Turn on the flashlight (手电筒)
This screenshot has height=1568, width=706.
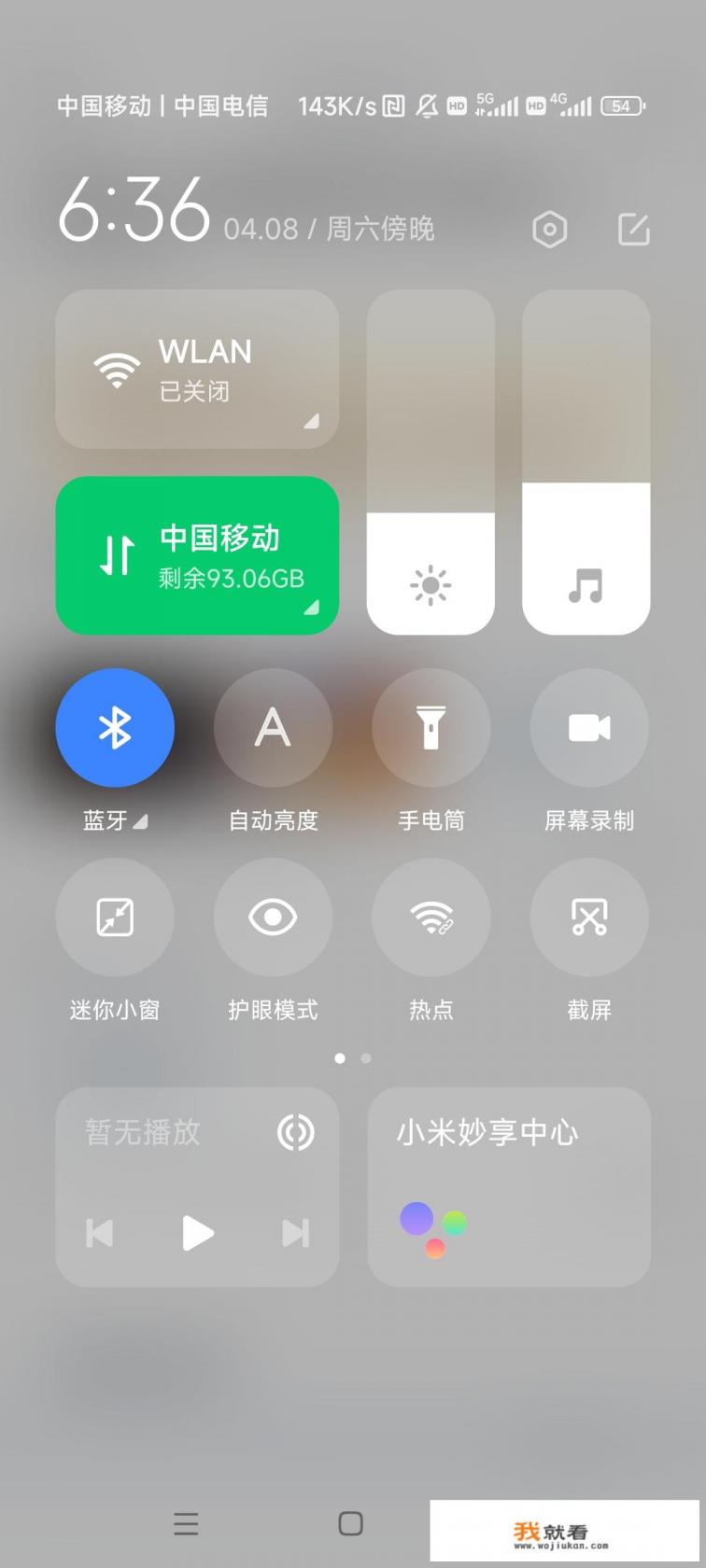pyautogui.click(x=431, y=728)
